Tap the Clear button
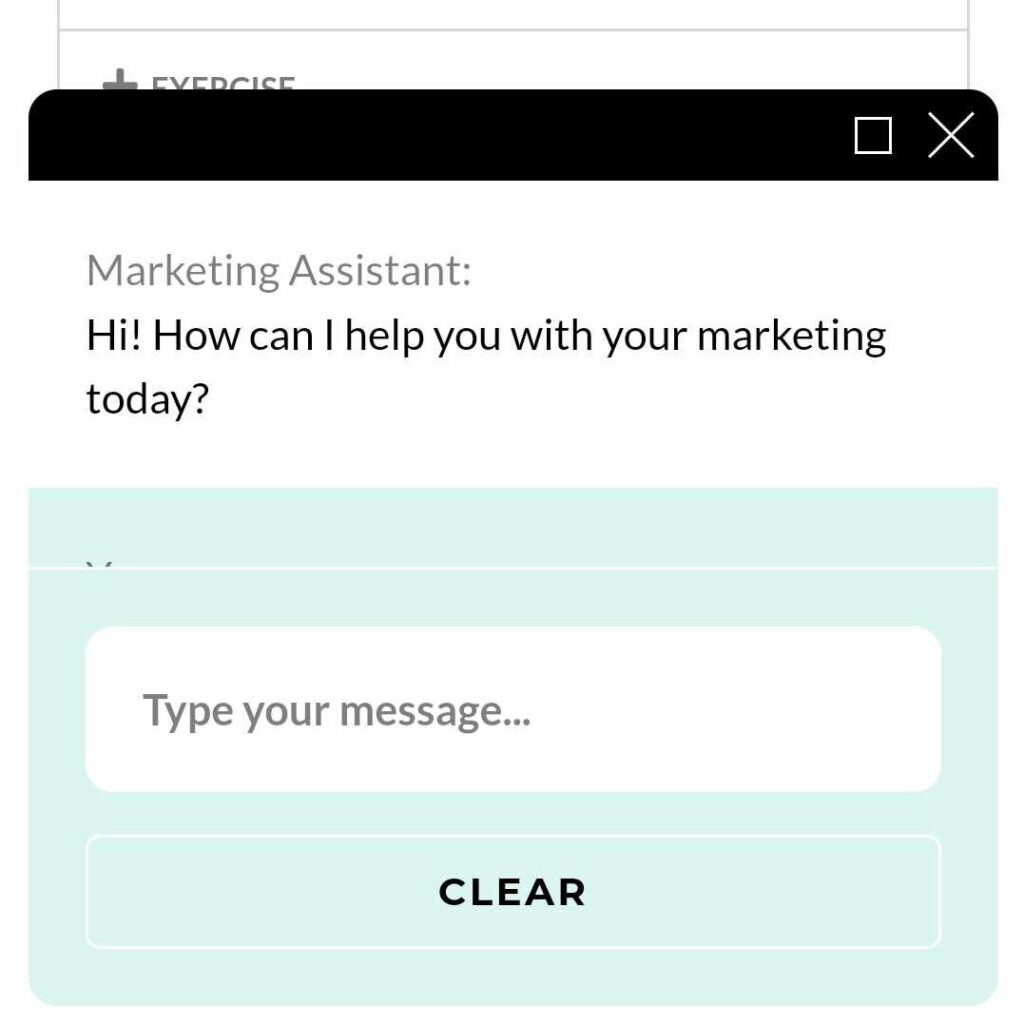Image resolution: width=1024 pixels, height=1024 pixels. 513,891
